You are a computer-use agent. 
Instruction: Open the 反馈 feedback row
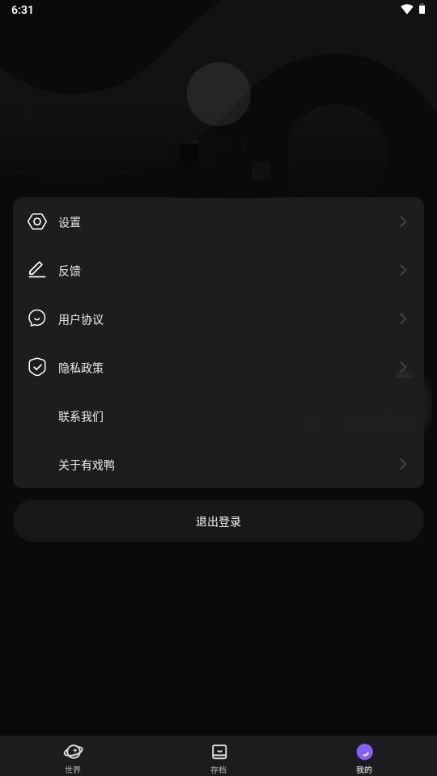pyautogui.click(x=218, y=271)
